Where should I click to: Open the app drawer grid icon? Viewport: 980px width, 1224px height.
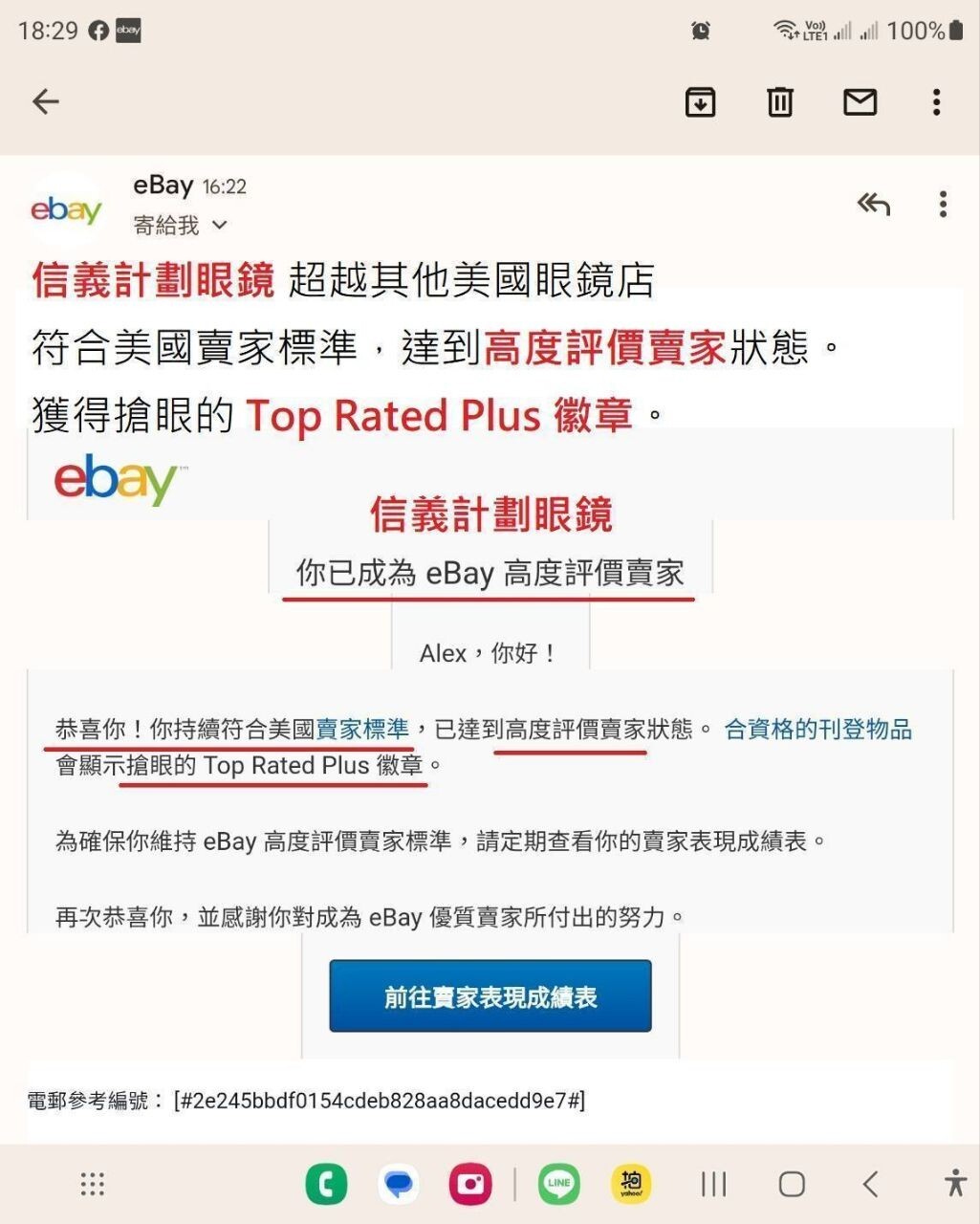tap(92, 1184)
